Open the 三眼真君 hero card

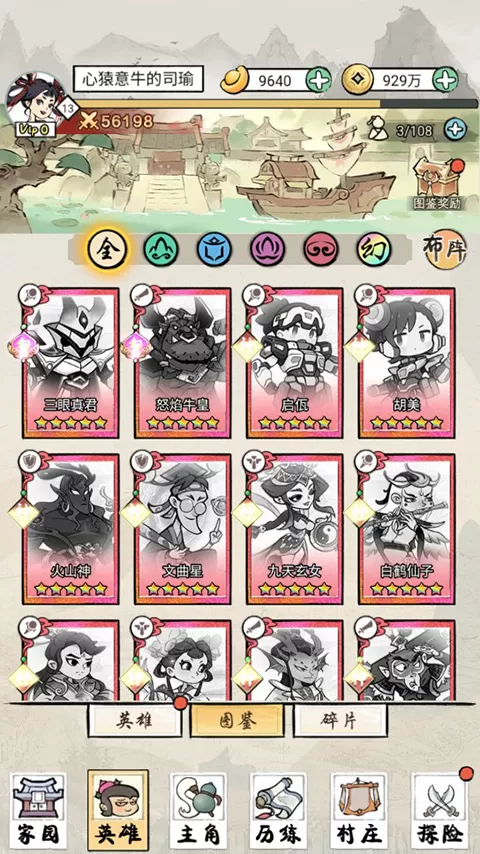[x=70, y=363]
